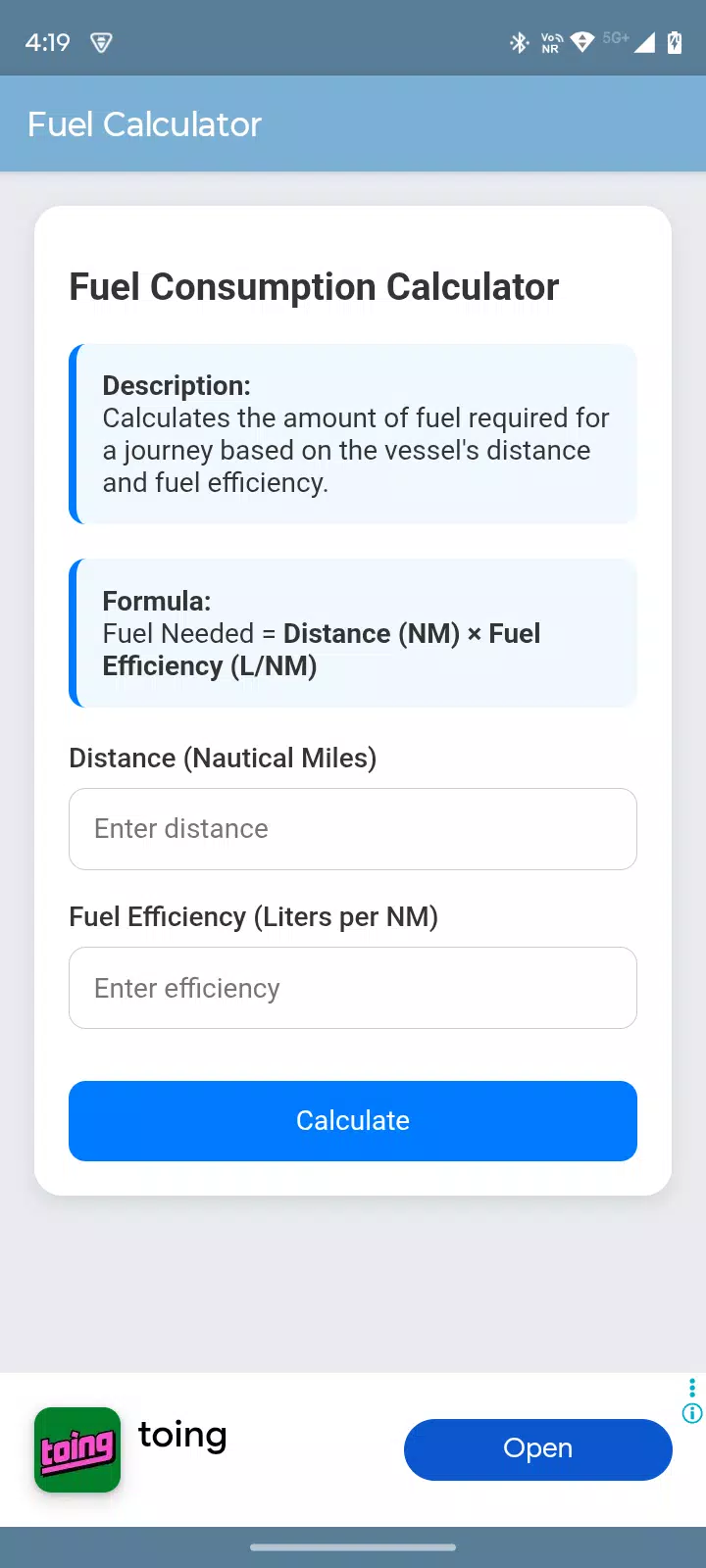Hit the Calculate button
The height and width of the screenshot is (1568, 706).
[353, 1121]
